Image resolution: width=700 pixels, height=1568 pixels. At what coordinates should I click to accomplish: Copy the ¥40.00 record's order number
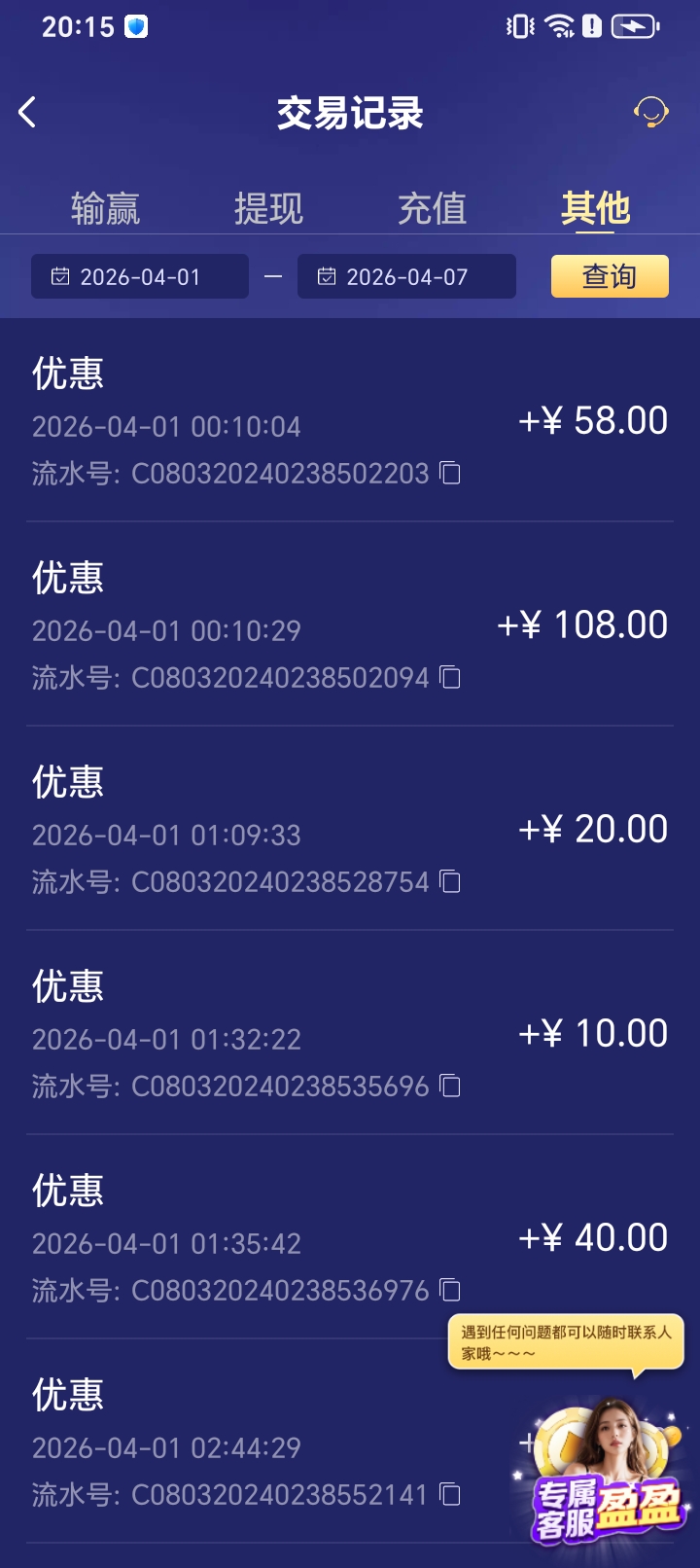click(450, 1291)
